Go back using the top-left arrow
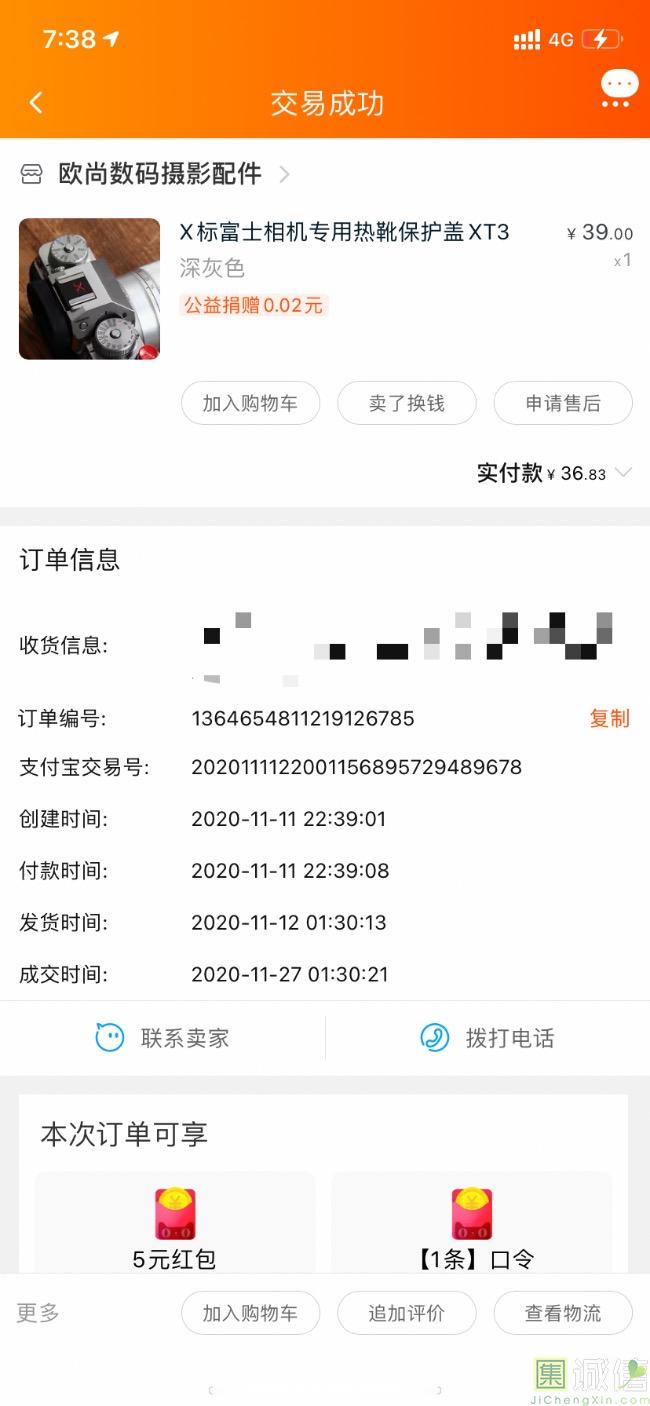Screen dimensions: 650x1406 (36, 103)
